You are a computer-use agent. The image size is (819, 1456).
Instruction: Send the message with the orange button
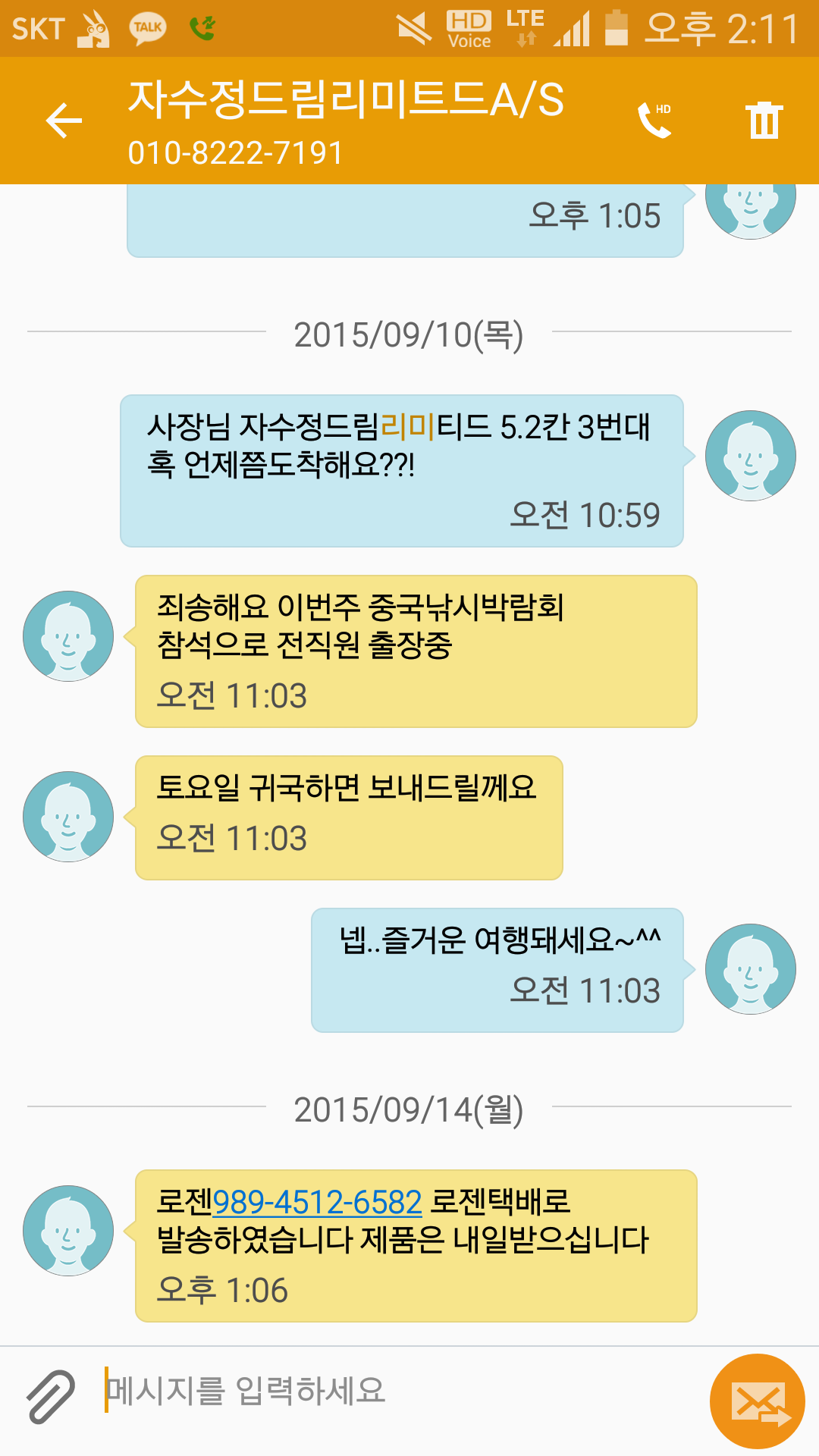(757, 1401)
